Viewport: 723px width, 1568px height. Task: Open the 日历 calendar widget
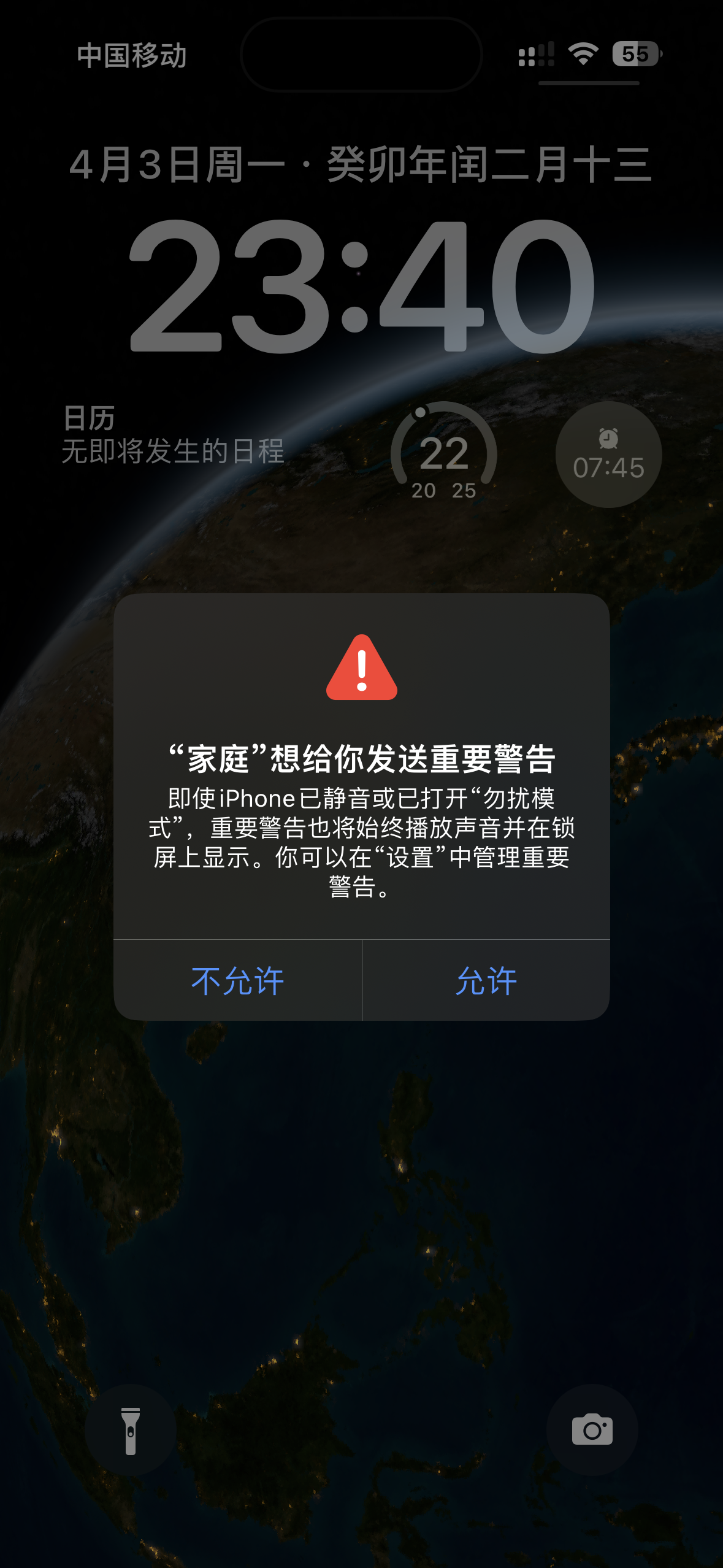pos(173,436)
